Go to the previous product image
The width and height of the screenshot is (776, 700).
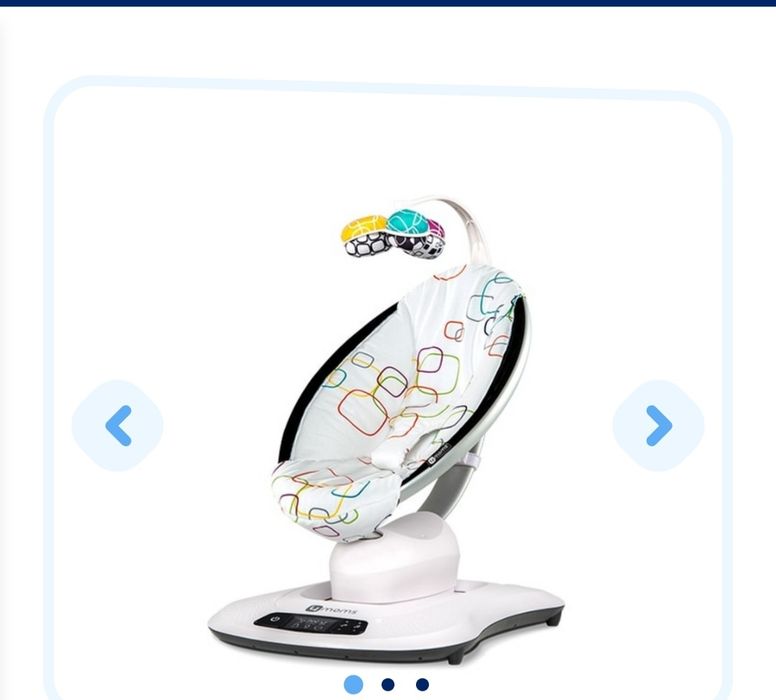coord(118,426)
